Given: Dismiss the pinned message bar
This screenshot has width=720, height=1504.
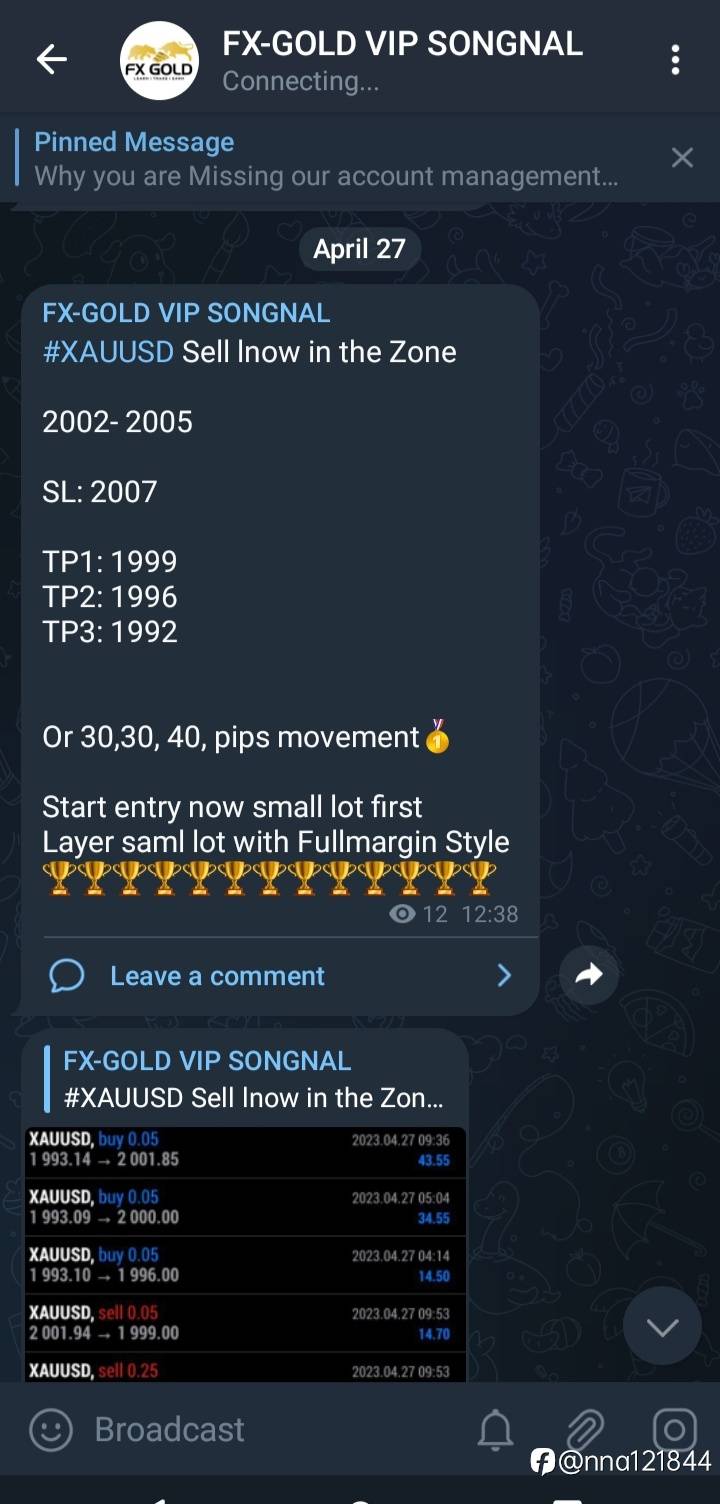Looking at the screenshot, I should [x=682, y=158].
